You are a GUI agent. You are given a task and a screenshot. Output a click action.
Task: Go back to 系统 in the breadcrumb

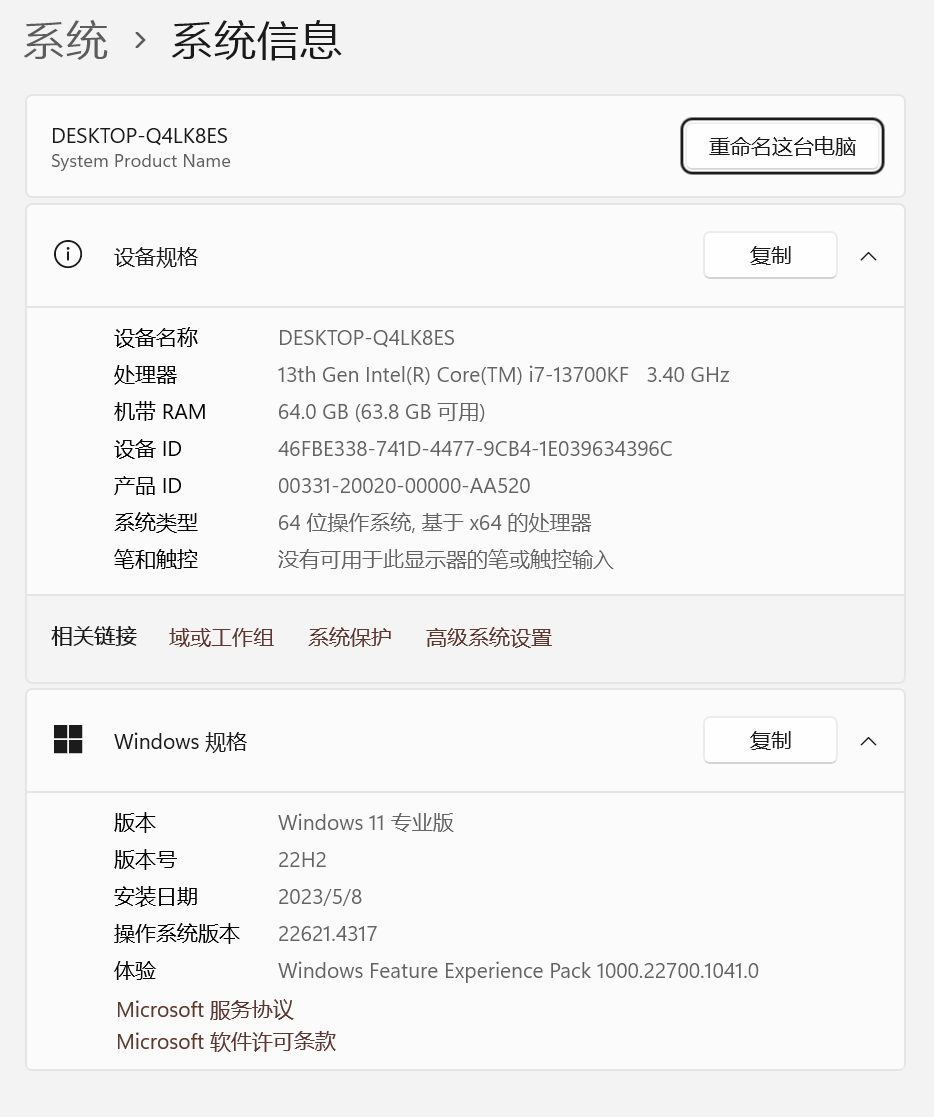tap(66, 41)
